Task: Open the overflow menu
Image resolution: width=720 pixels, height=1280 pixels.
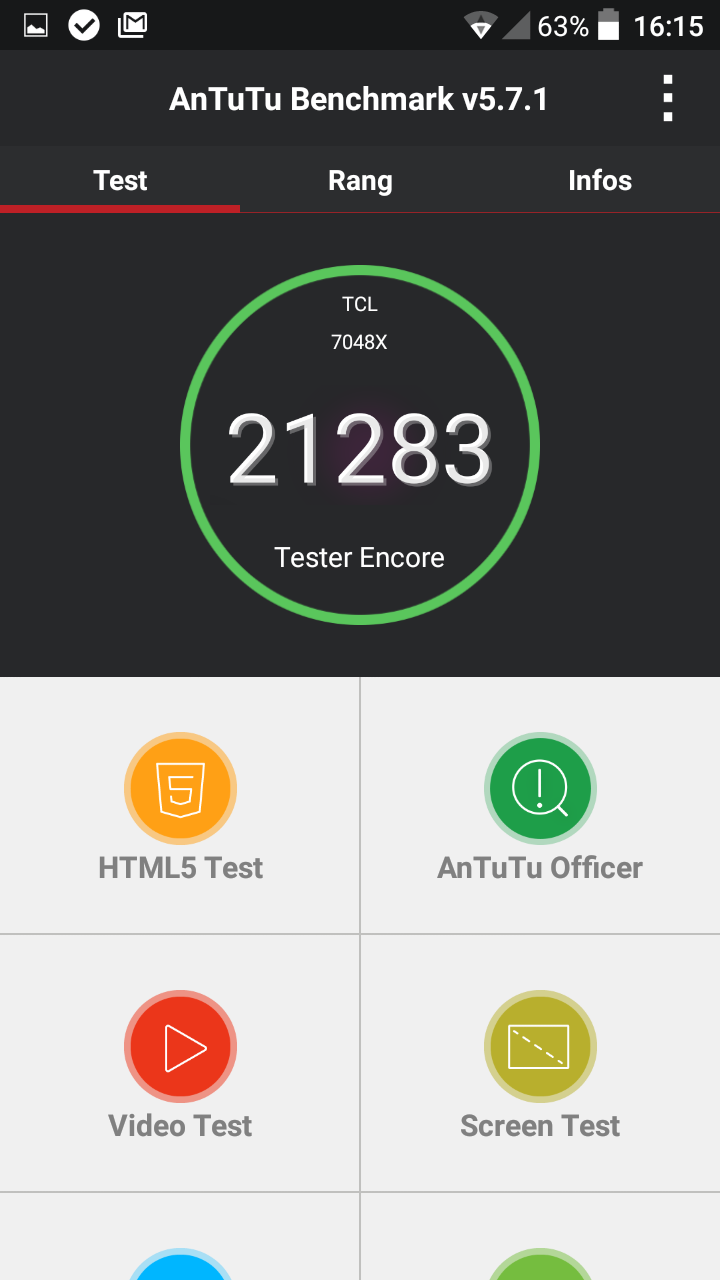Action: point(667,99)
